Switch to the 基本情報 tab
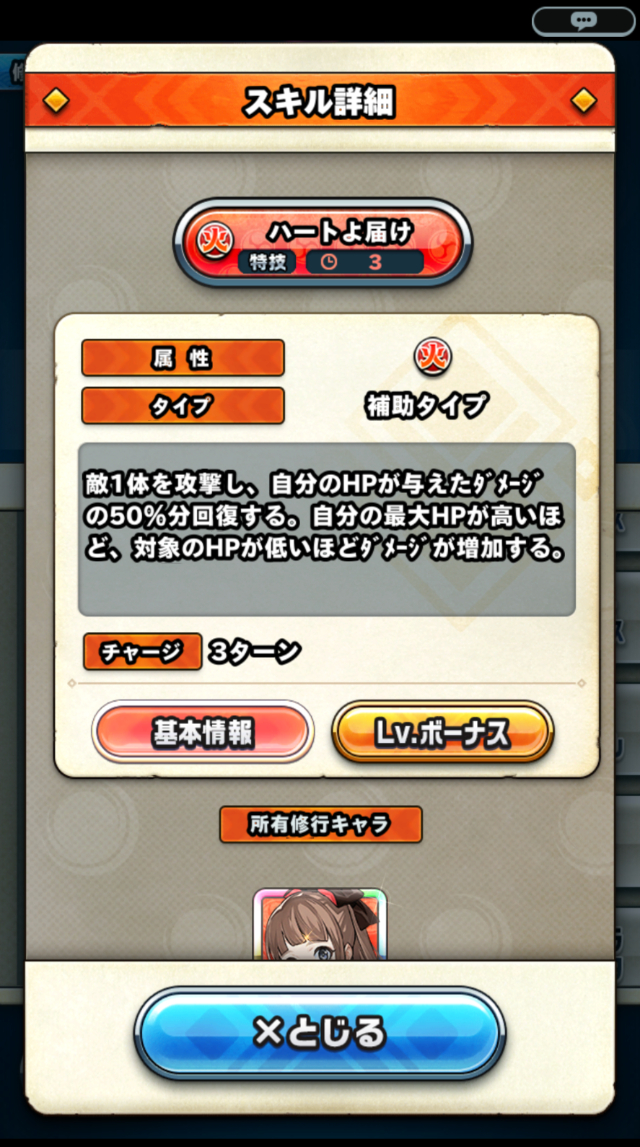This screenshot has width=640, height=1147. point(203,732)
